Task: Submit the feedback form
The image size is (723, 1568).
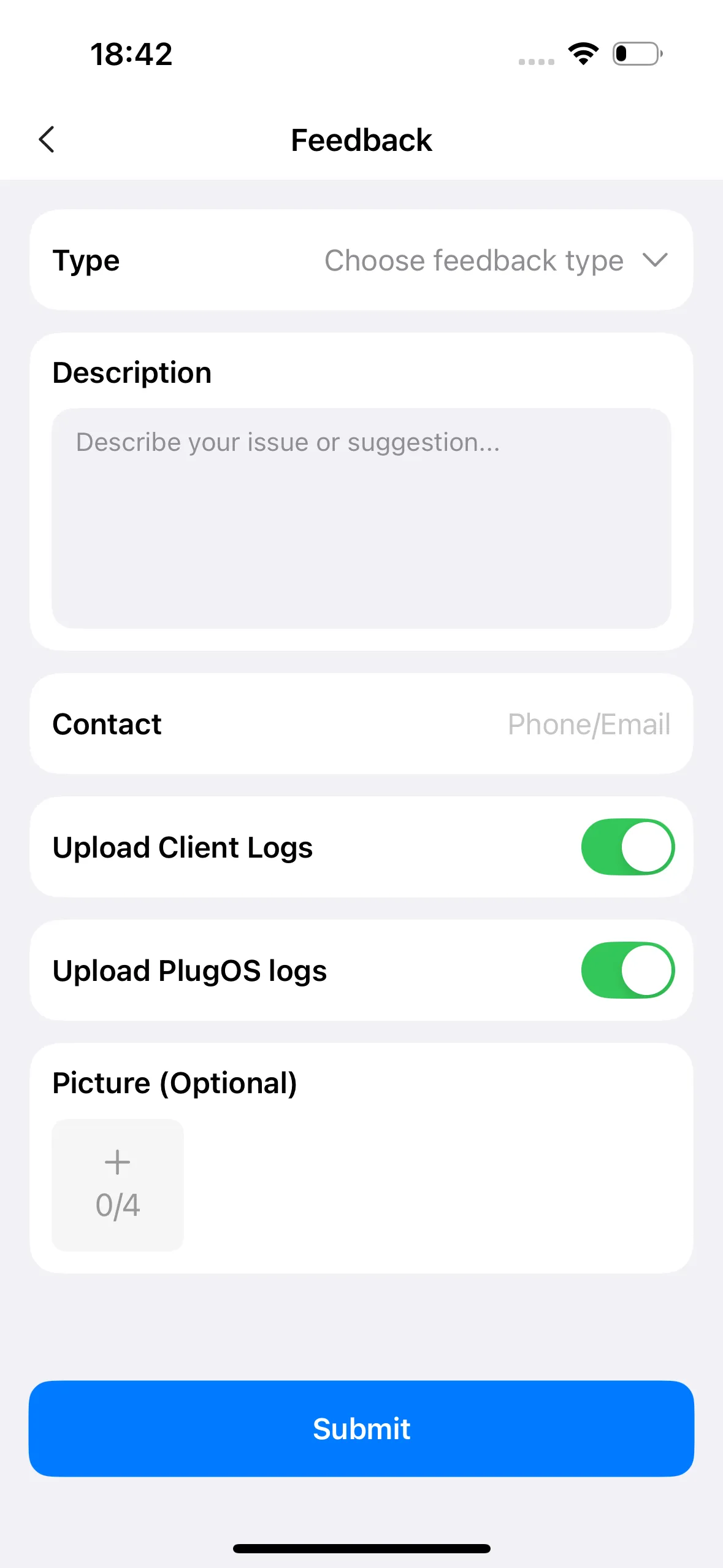Action: [x=361, y=1428]
